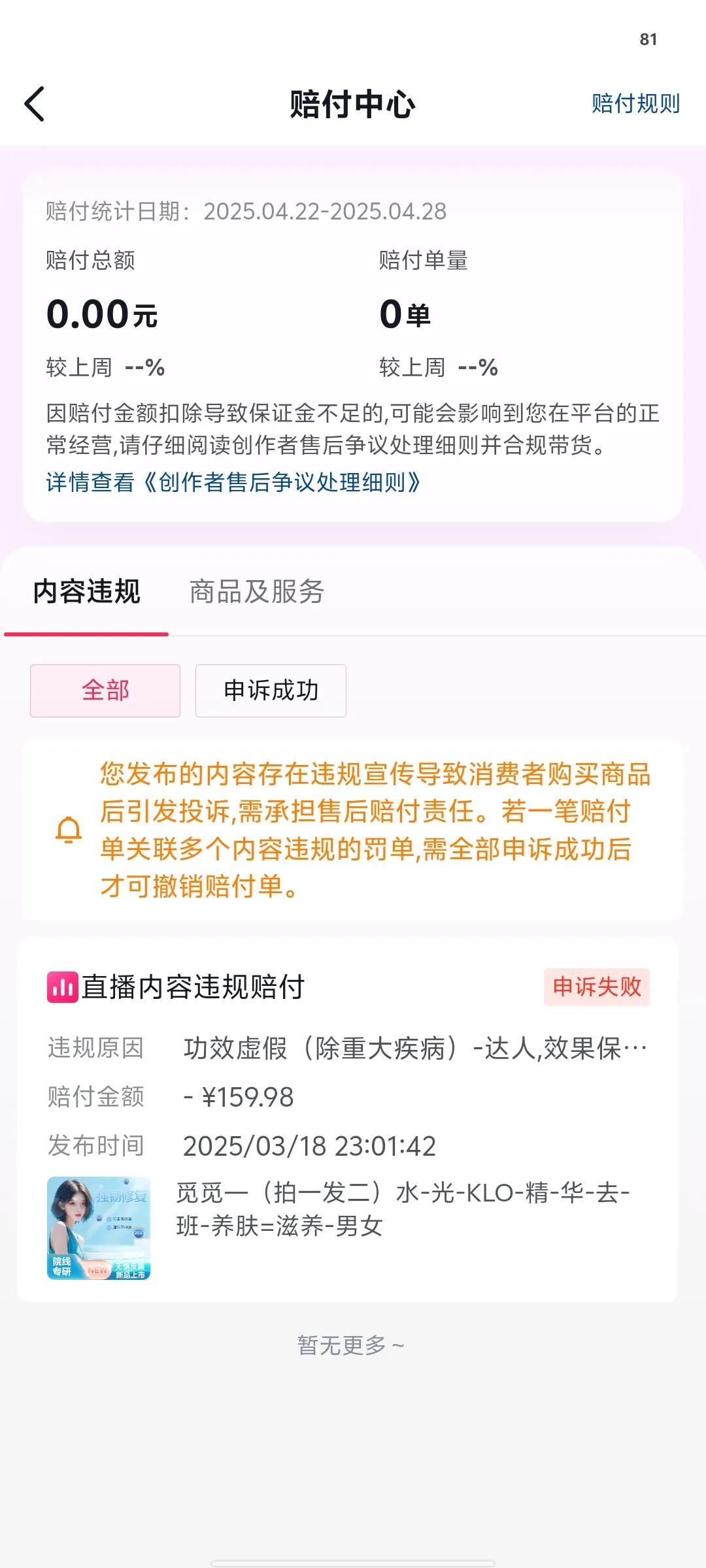Open the 直播内容违规赔付 record card

point(347,1120)
